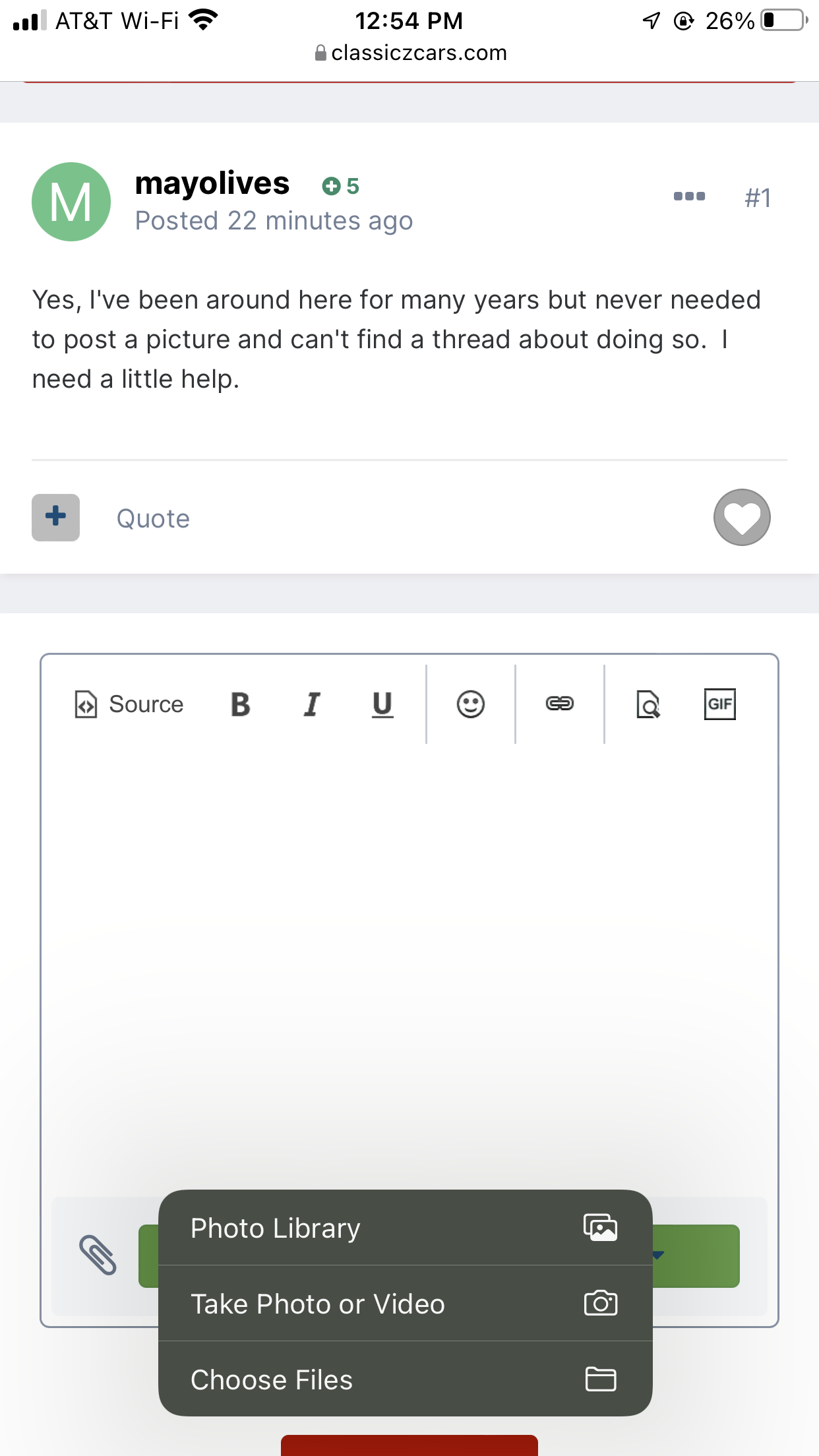The image size is (819, 1456).
Task: Open Choose Files option
Action: tap(405, 1379)
